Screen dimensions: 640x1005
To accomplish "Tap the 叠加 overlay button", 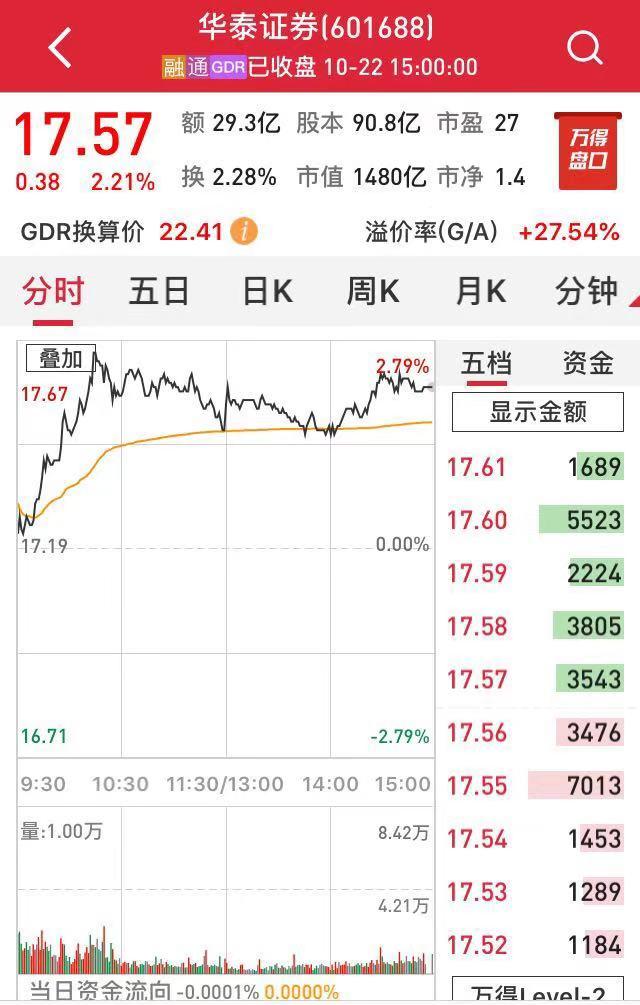I will coord(61,358).
